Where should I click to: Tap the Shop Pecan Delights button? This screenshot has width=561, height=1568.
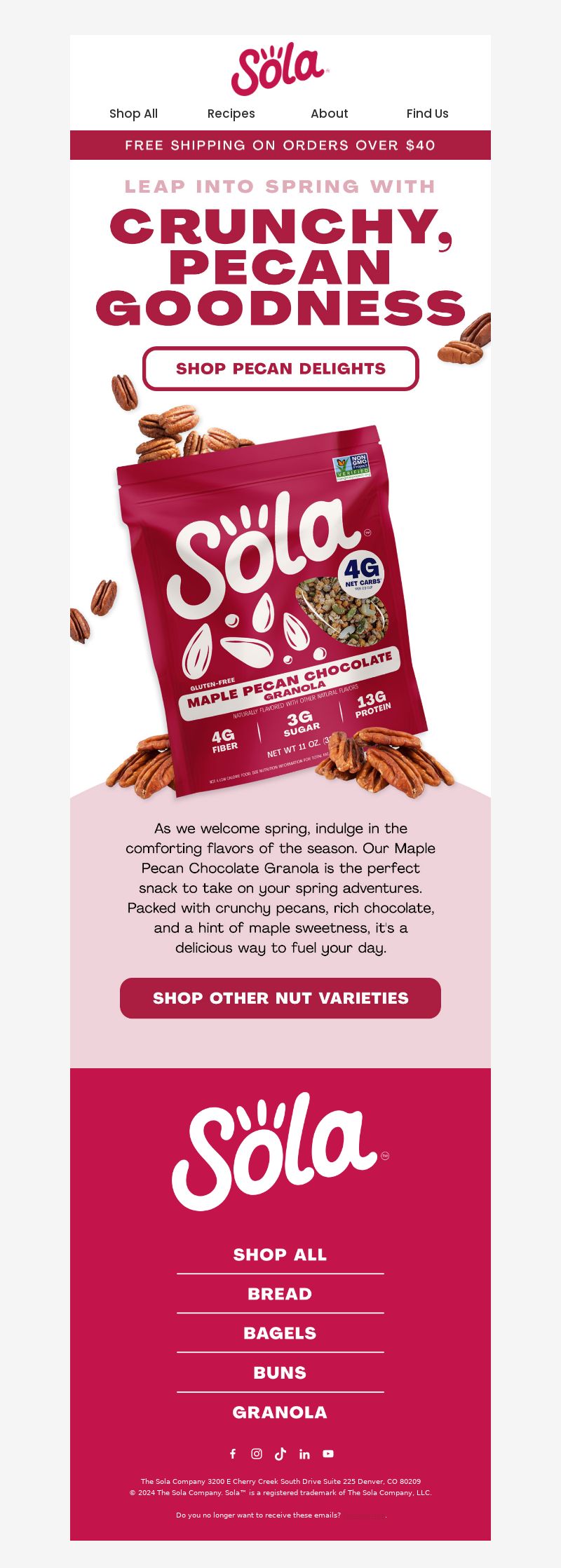pyautogui.click(x=280, y=369)
